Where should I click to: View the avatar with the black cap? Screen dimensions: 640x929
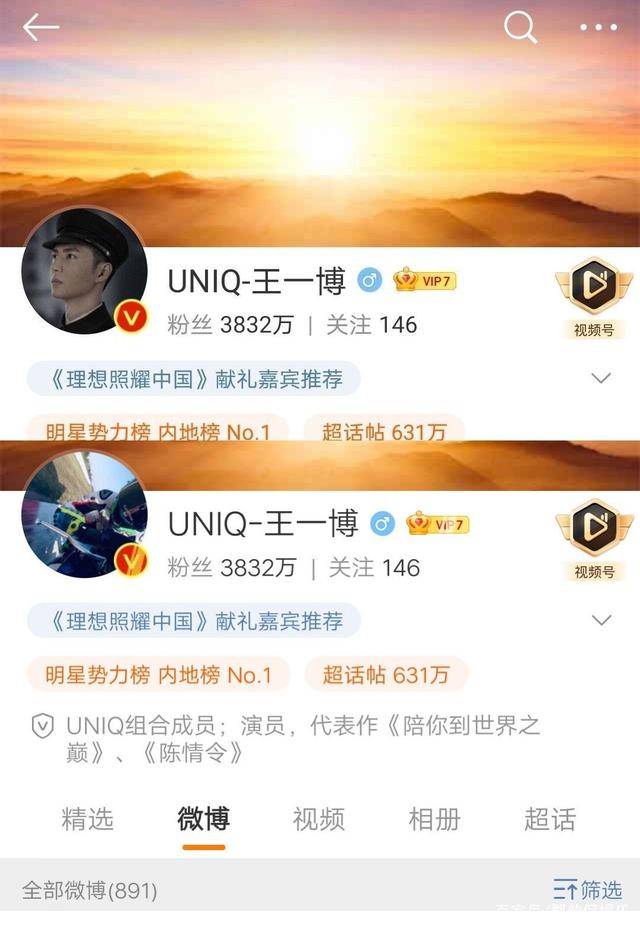[84, 272]
